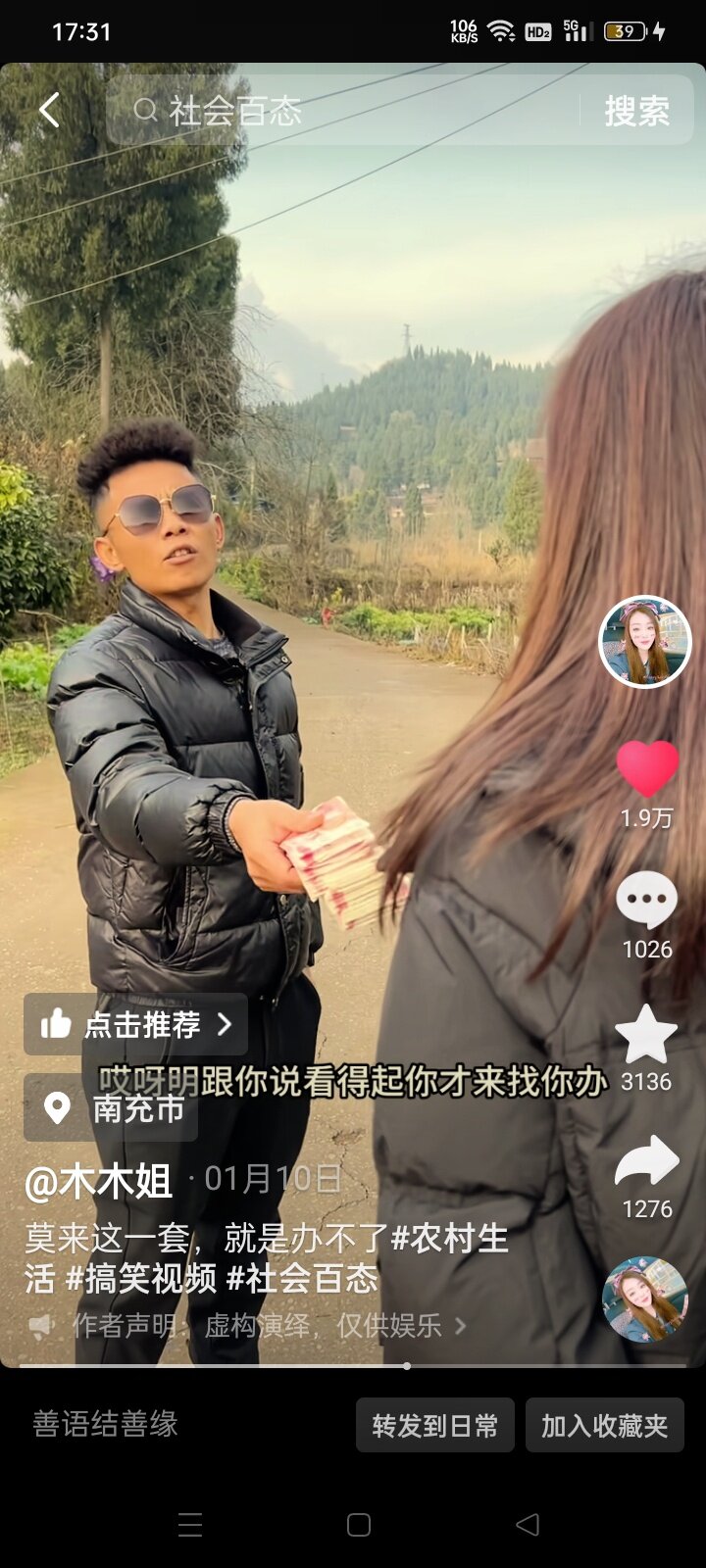Favorite the video with the star icon

(646, 1034)
